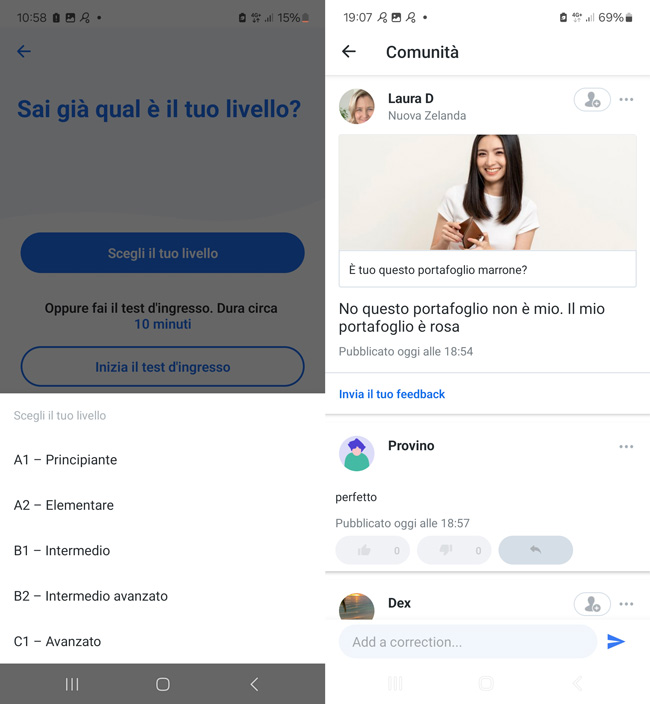Open overflow menu on Laura D's post
The height and width of the screenshot is (704, 650).
pos(626,100)
